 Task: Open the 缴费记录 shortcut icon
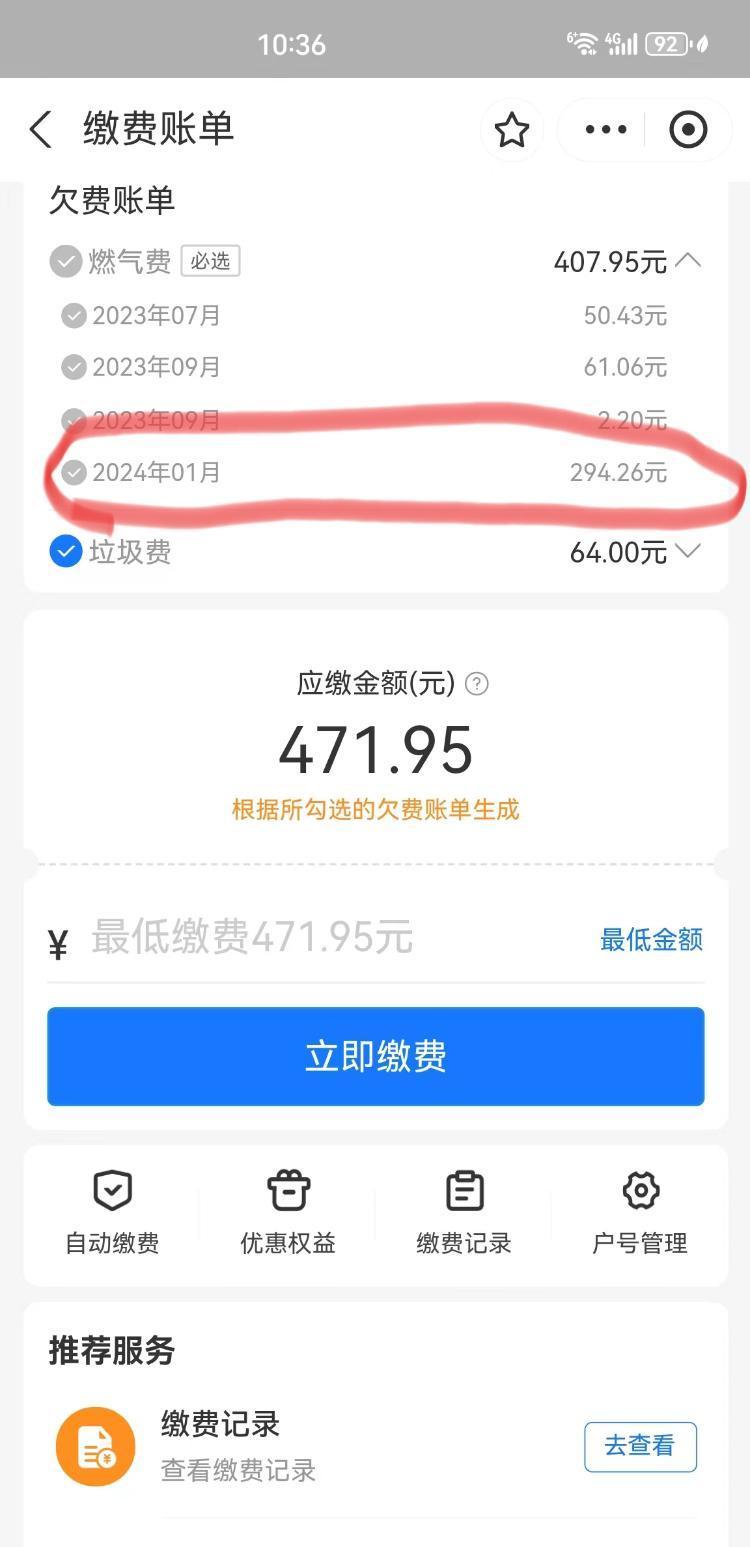point(464,1212)
